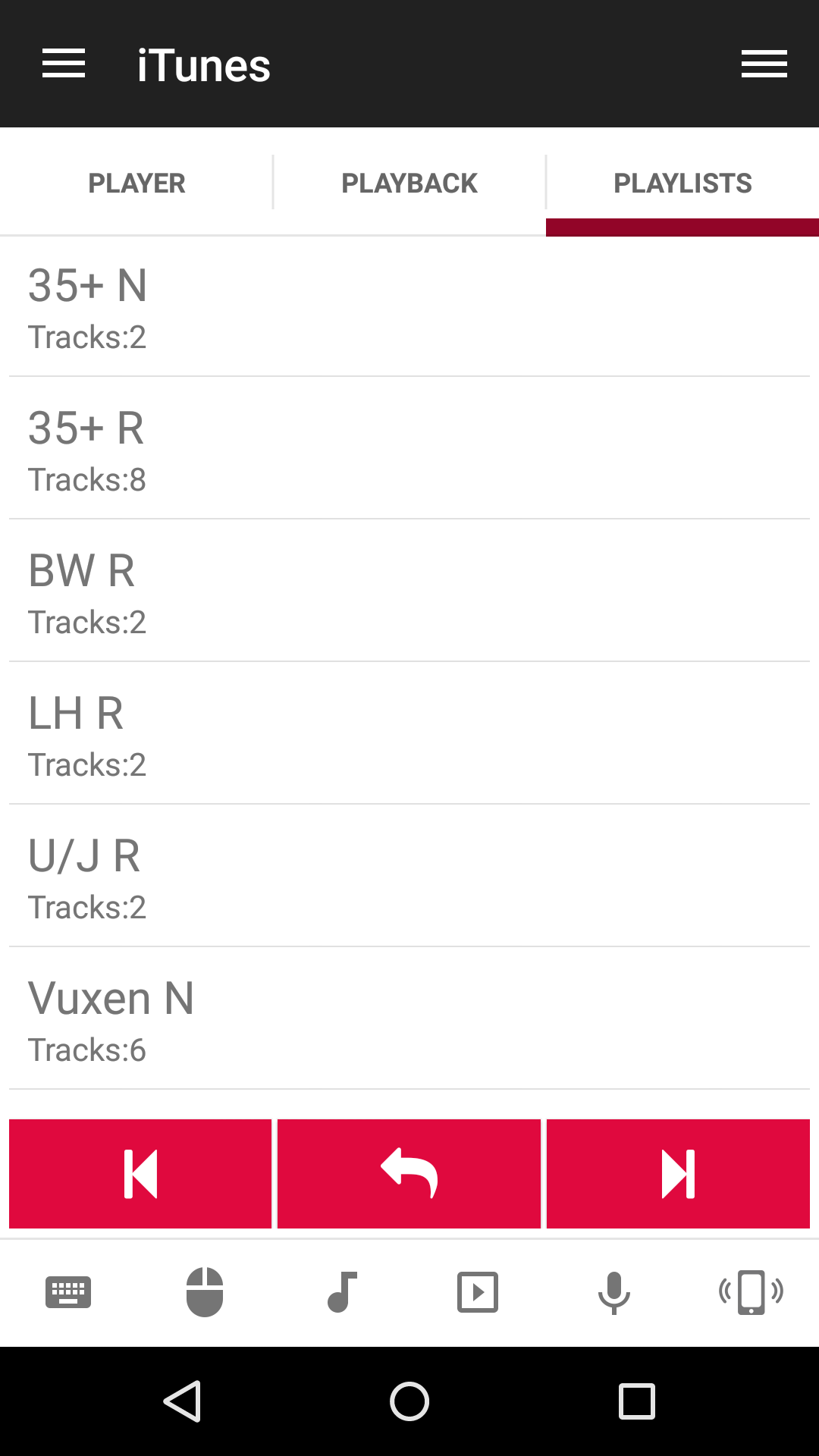Open the media play box icon
The height and width of the screenshot is (1456, 819).
(478, 1292)
